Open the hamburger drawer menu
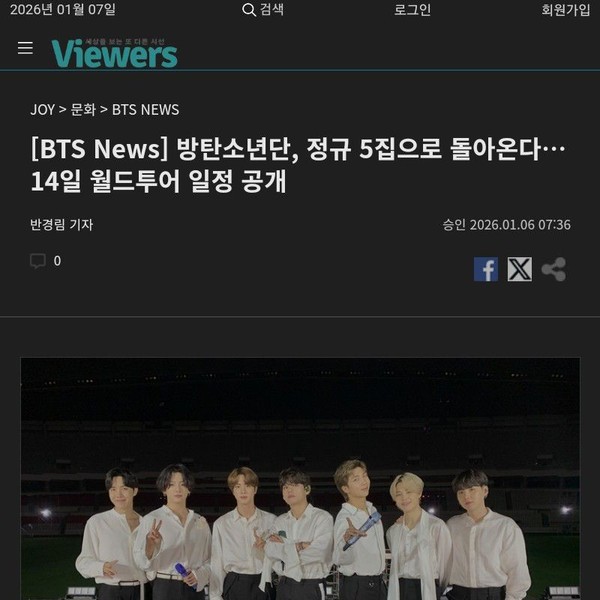600x600 pixels. pyautogui.click(x=25, y=48)
